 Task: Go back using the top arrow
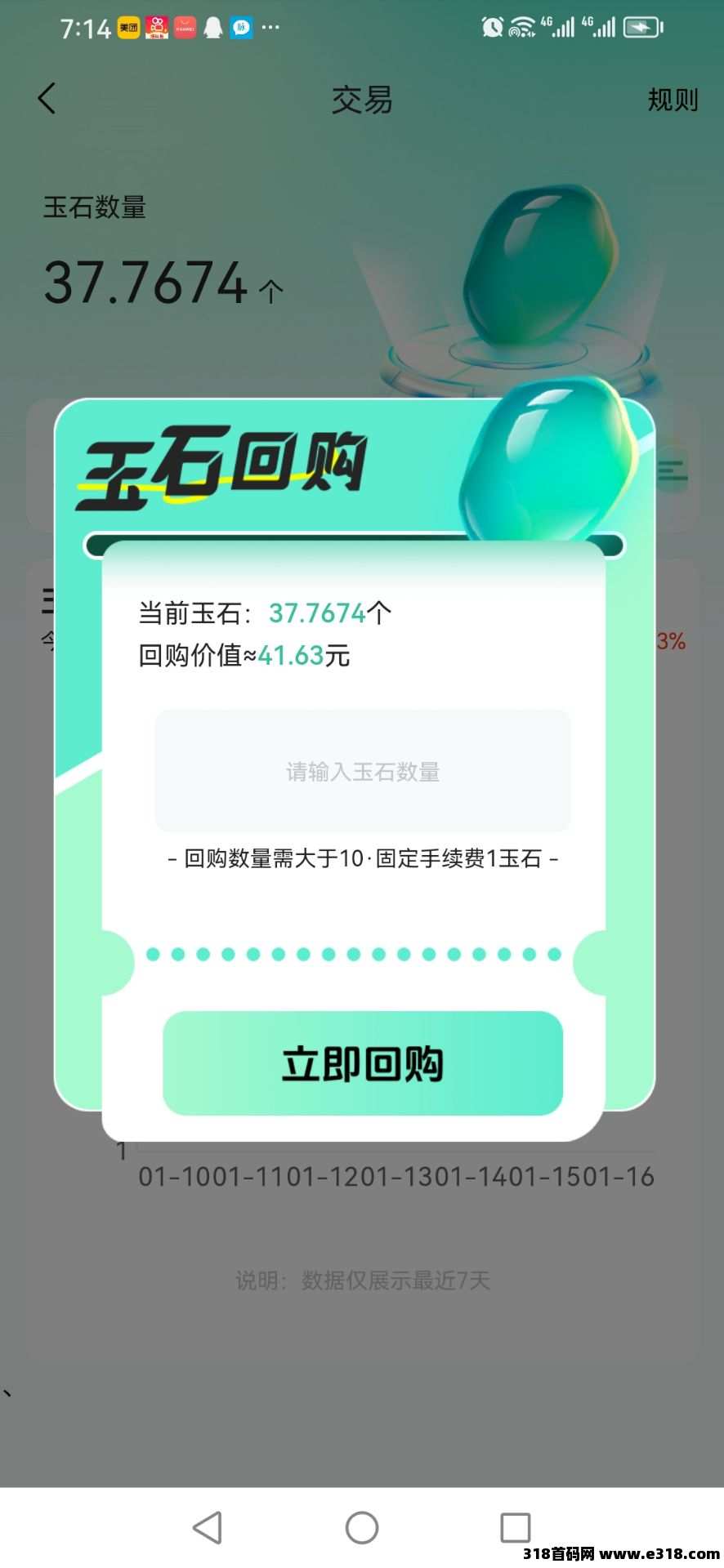pyautogui.click(x=47, y=99)
